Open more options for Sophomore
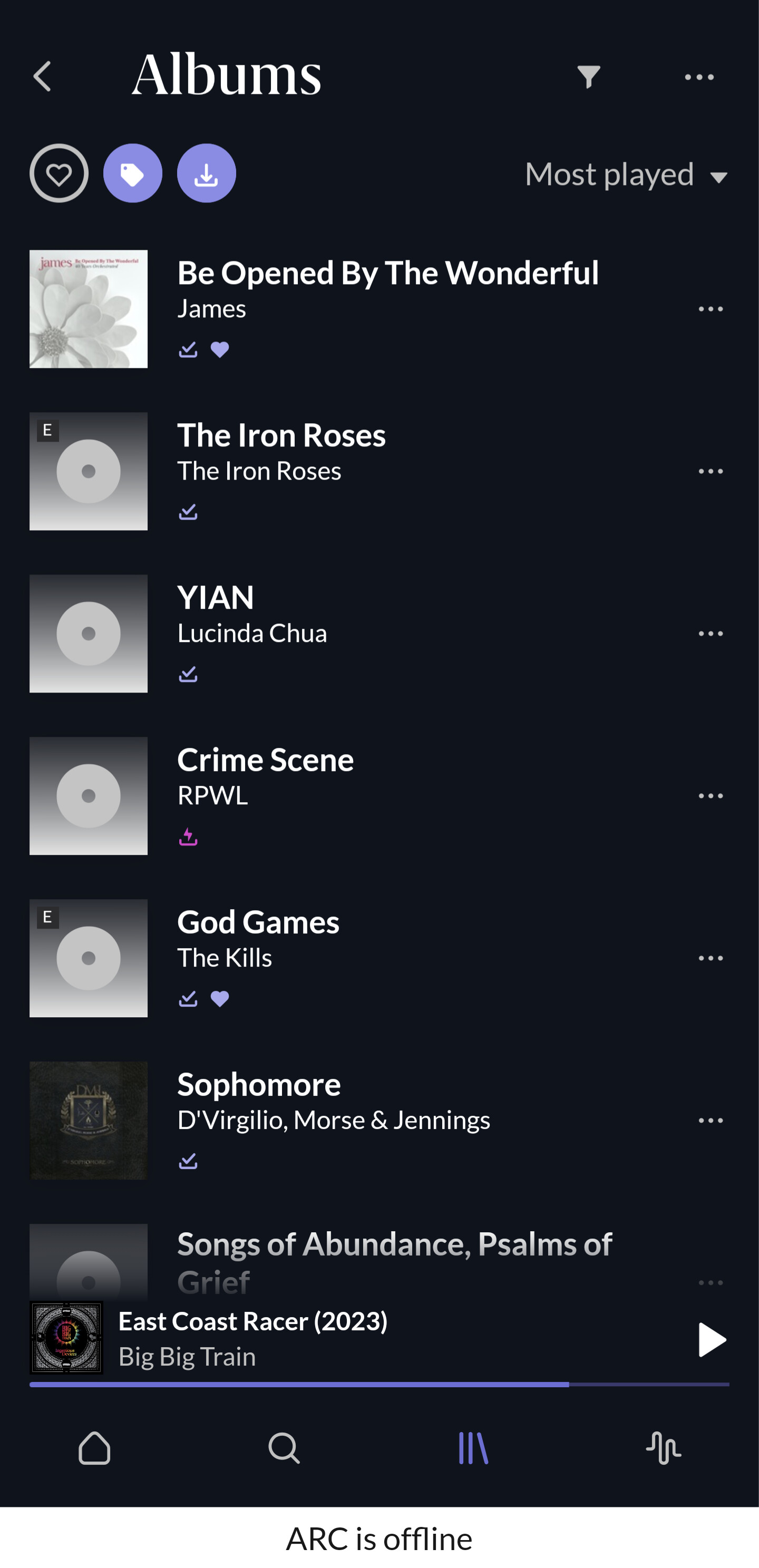 click(x=711, y=1120)
